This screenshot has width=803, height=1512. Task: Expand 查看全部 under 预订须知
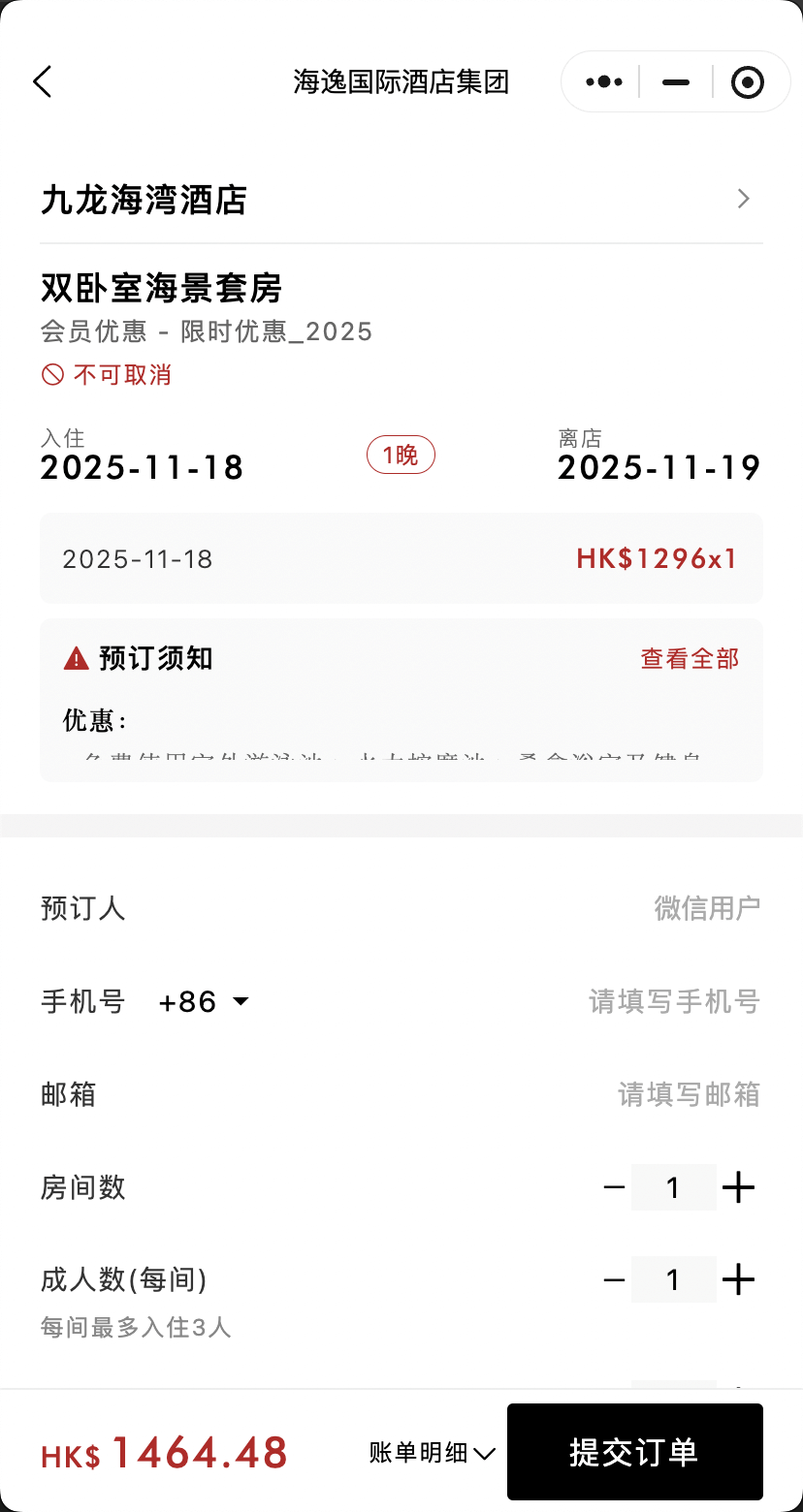click(x=689, y=657)
